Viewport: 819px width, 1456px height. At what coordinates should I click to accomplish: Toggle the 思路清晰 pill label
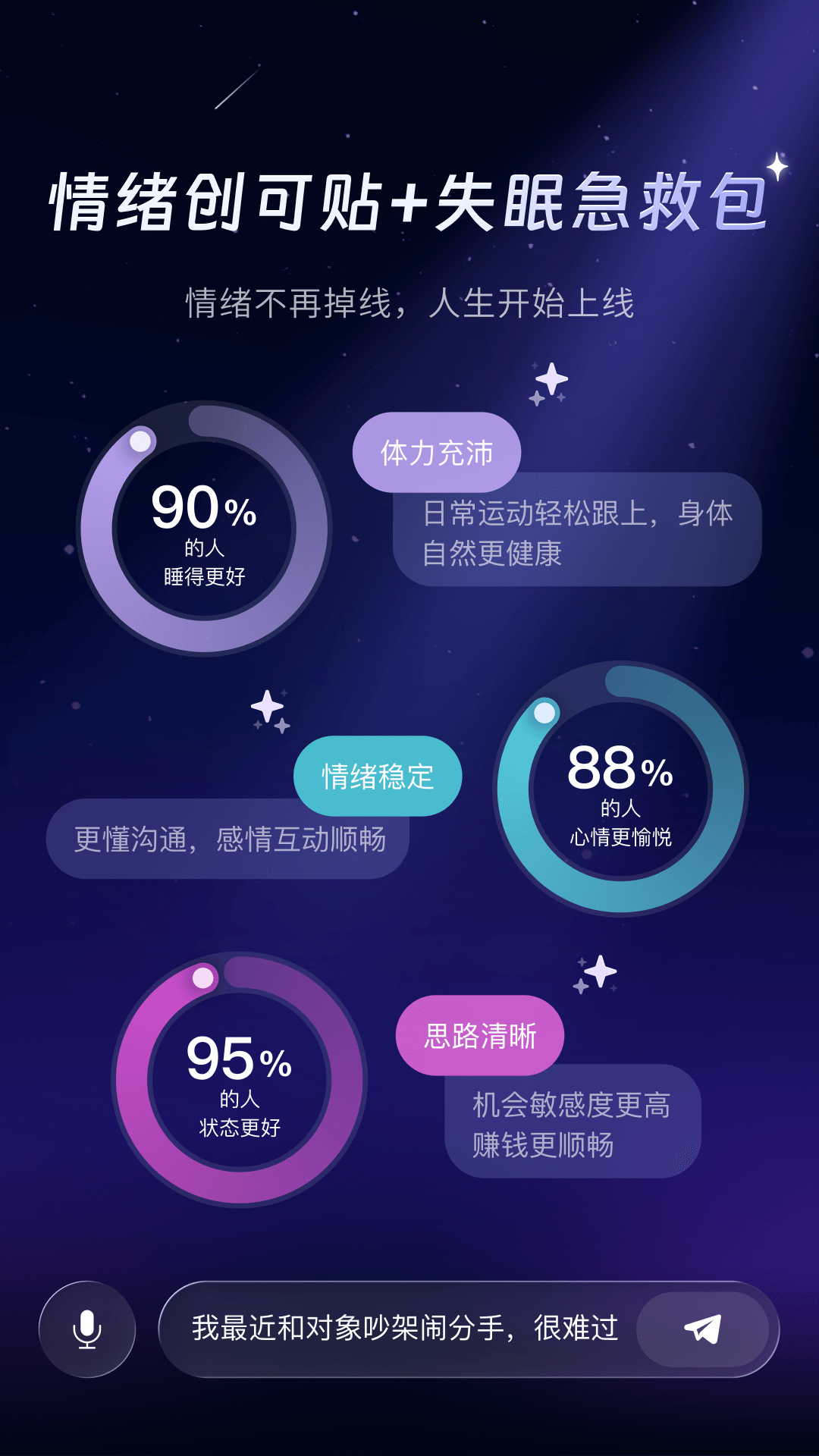click(481, 1035)
